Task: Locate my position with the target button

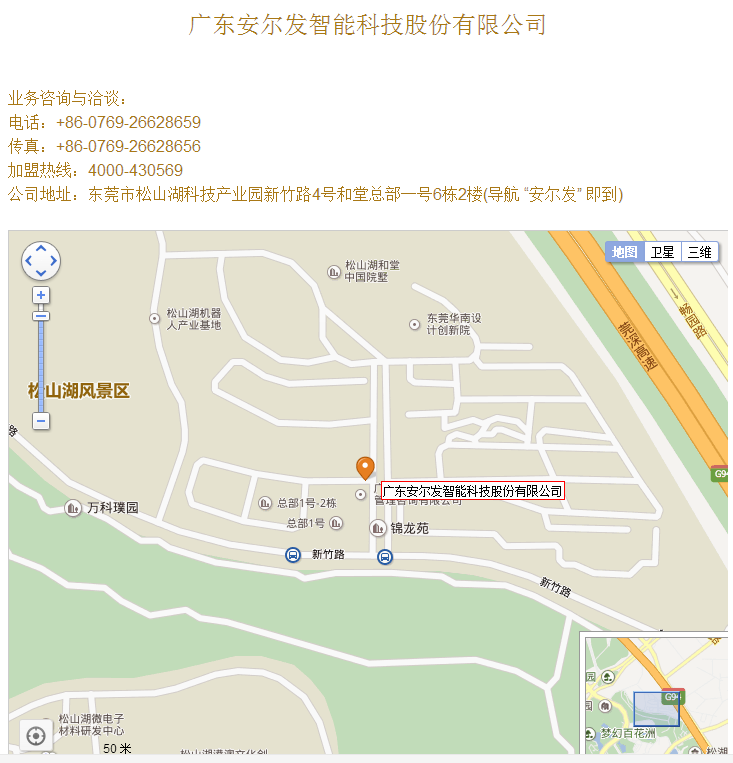Action: tap(36, 736)
